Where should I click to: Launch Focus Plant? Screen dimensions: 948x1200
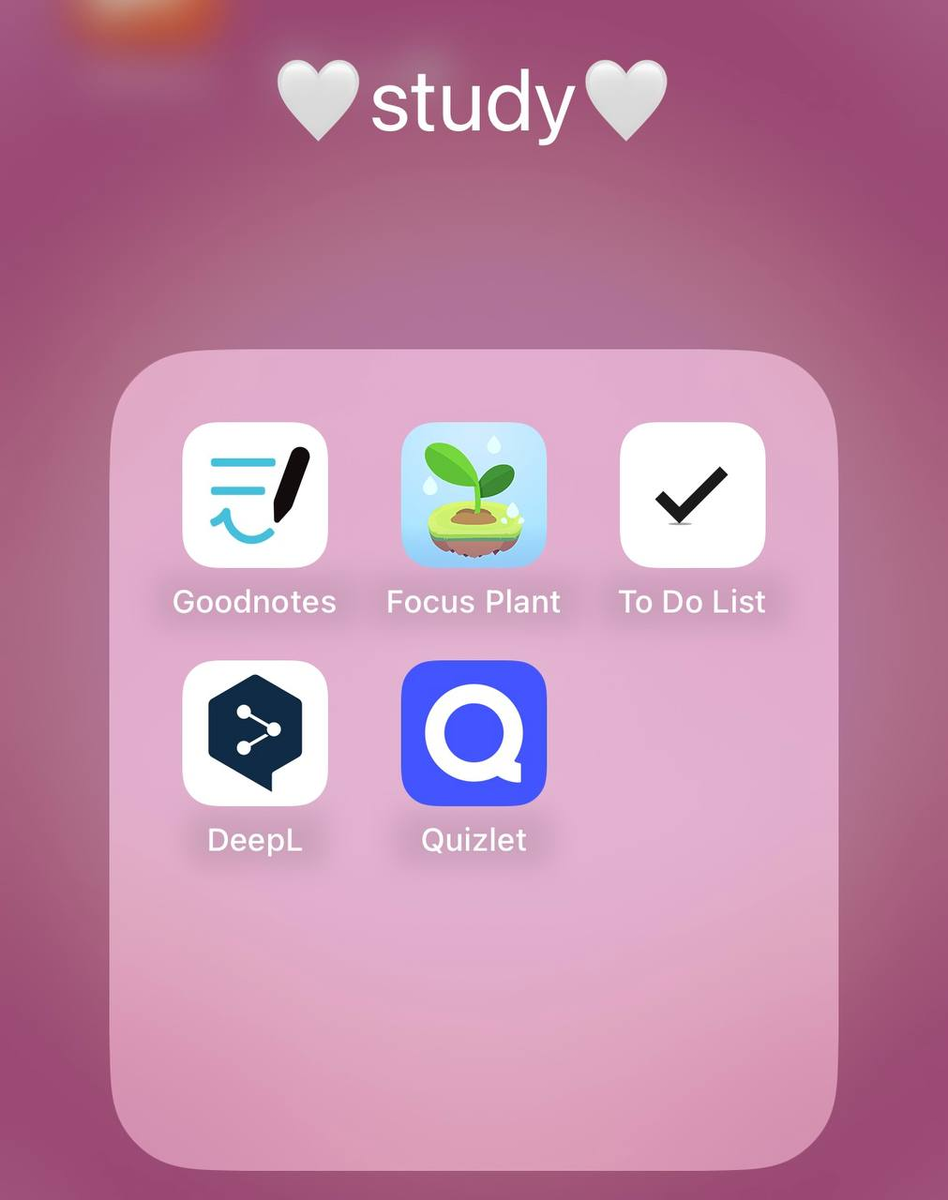474,495
